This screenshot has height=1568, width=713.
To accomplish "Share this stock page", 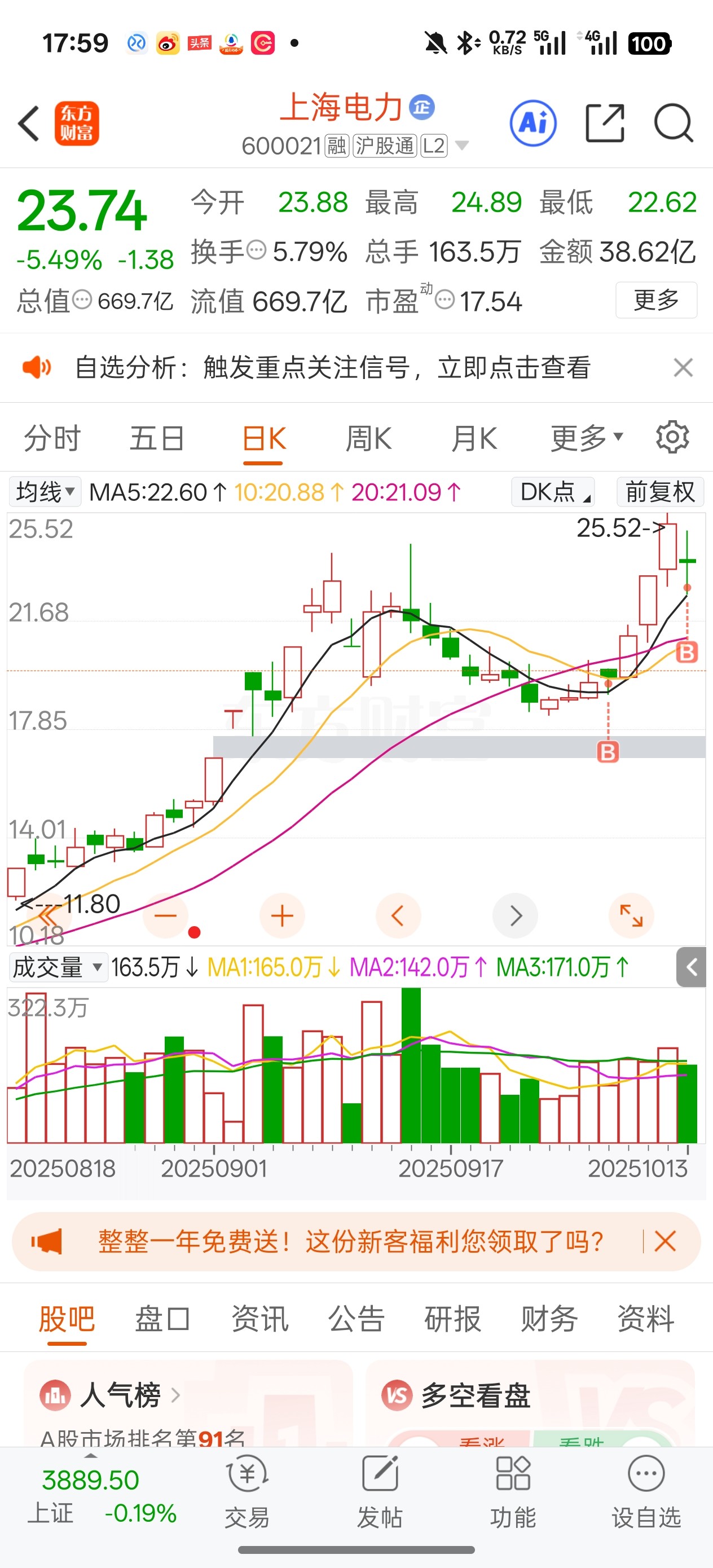I will [605, 123].
